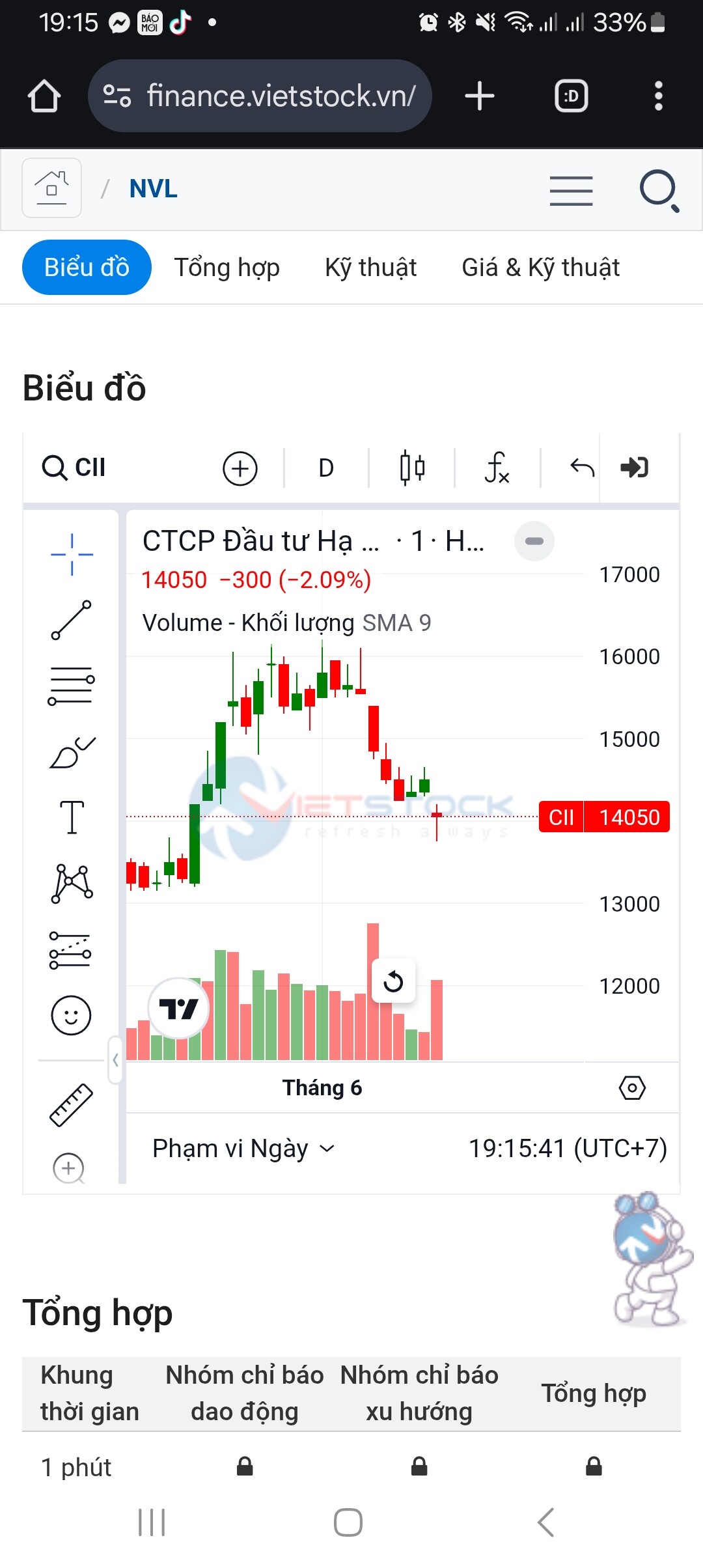Go to the Vietstock home page icon

coord(52,188)
